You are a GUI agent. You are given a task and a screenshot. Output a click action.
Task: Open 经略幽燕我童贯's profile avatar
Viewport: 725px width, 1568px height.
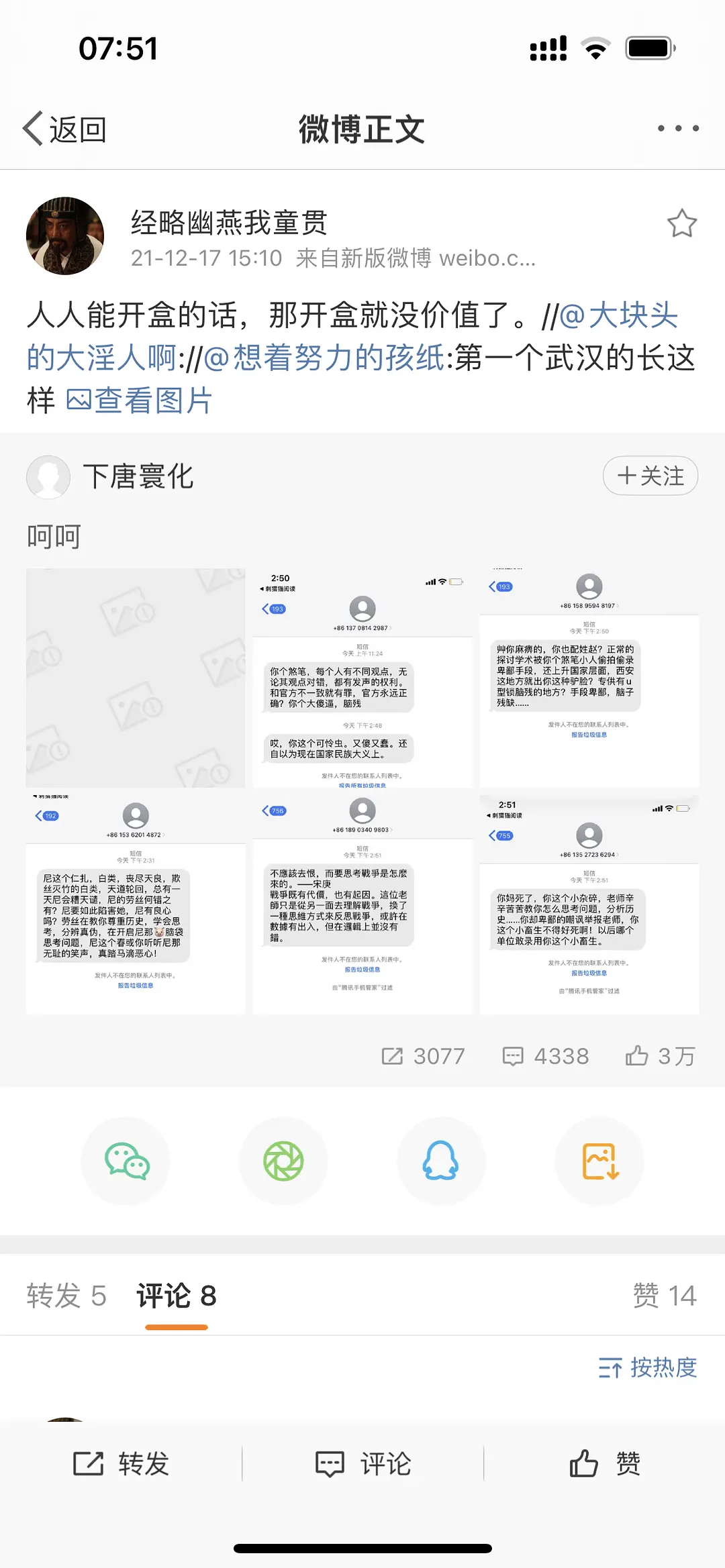pyautogui.click(x=65, y=236)
